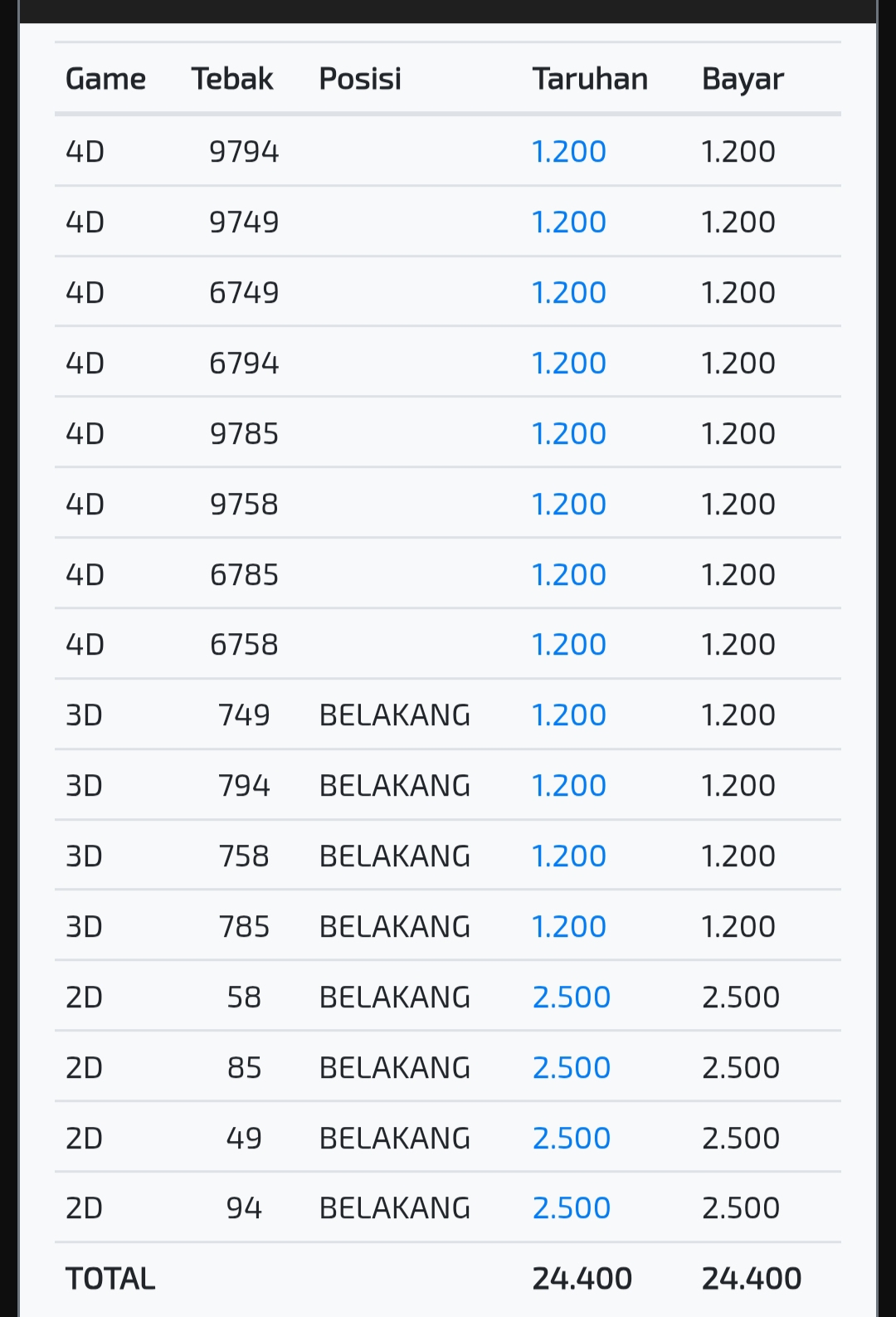Viewport: 896px width, 1317px height.
Task: Open the Taruhan value for 4D 9749
Action: (569, 222)
